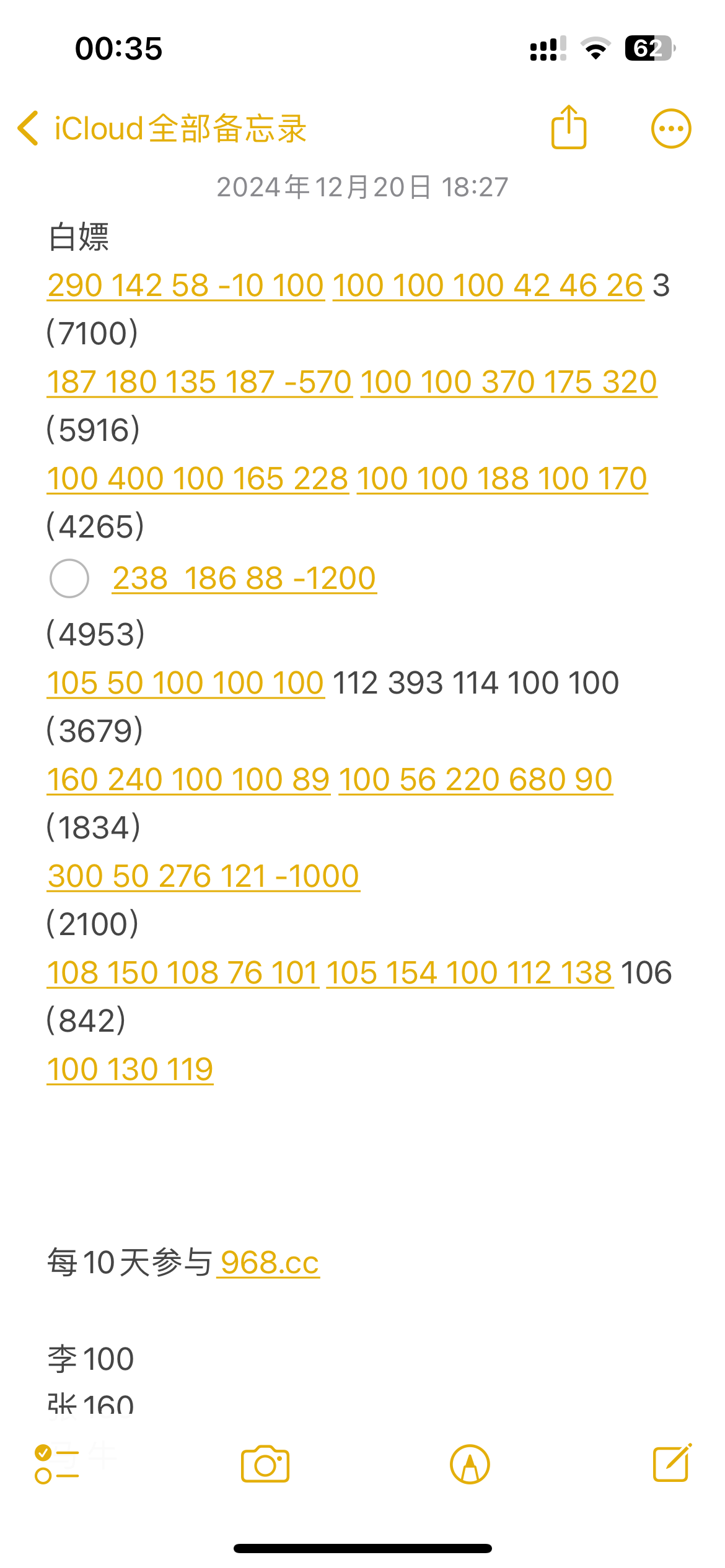Tap the underlined 300 50 276 121 -1000
Viewport: 725px width, 1568px height.
point(203,876)
